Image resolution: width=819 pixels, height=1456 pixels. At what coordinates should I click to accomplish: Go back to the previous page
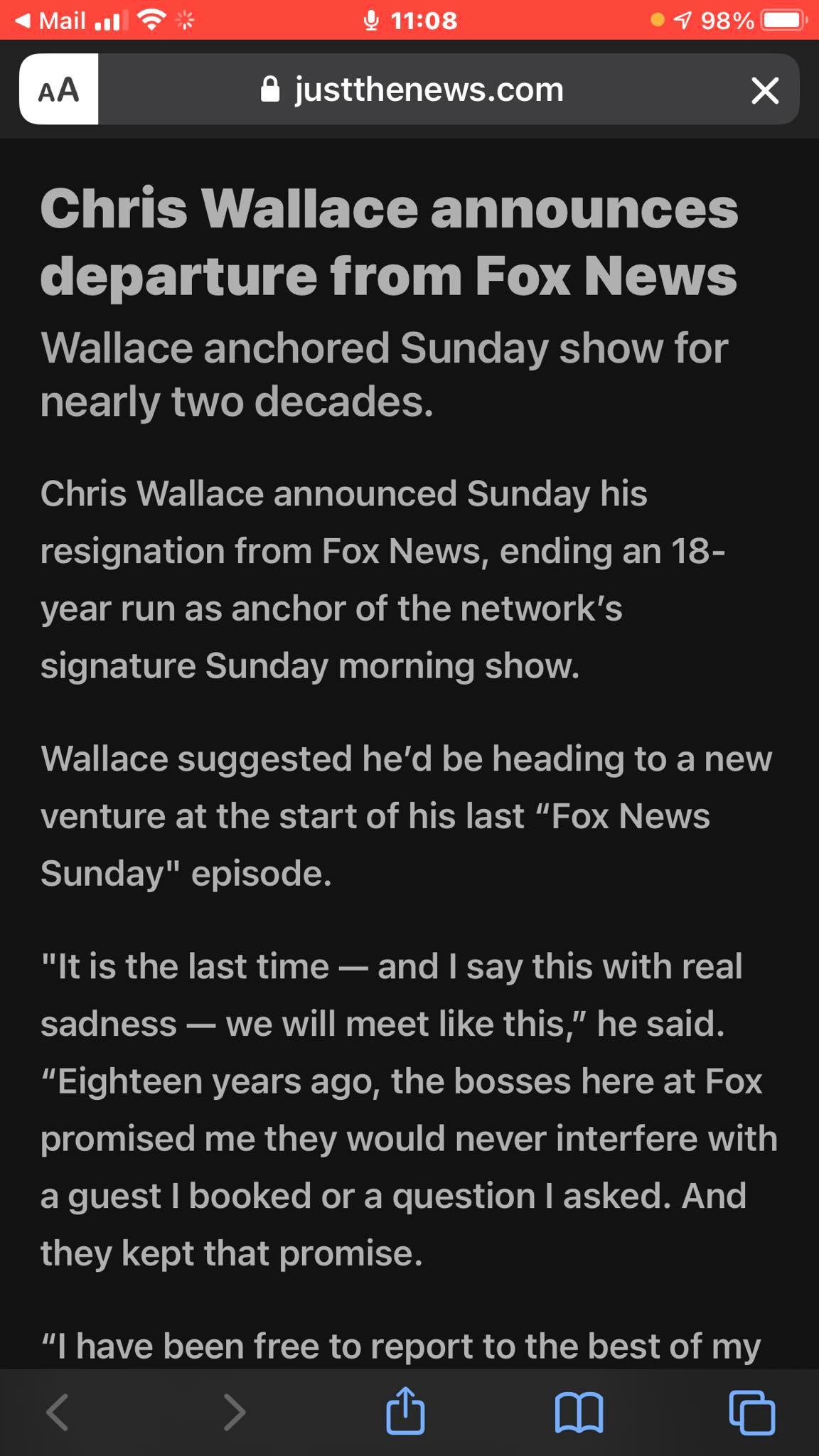[58, 1412]
